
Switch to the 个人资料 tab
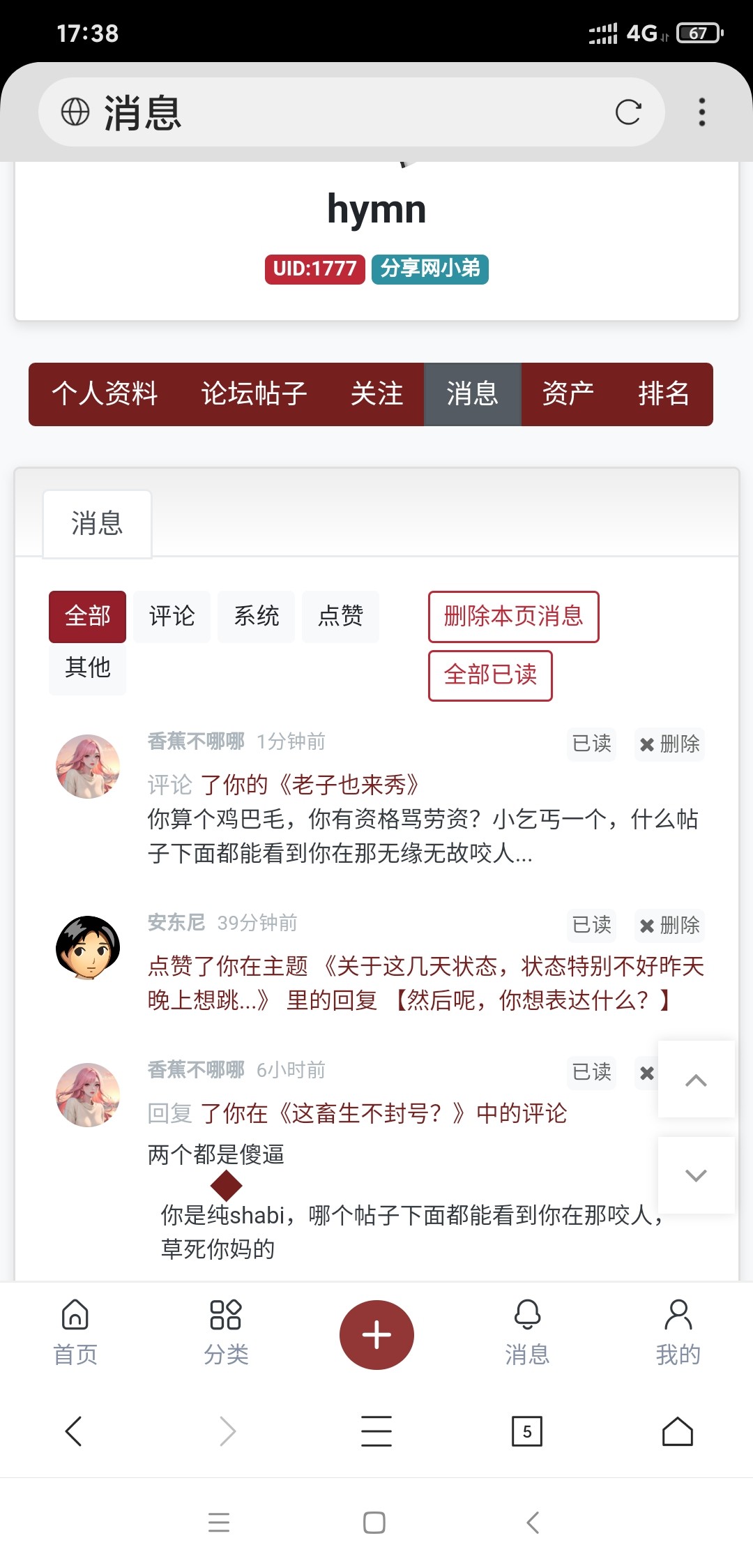coord(105,394)
